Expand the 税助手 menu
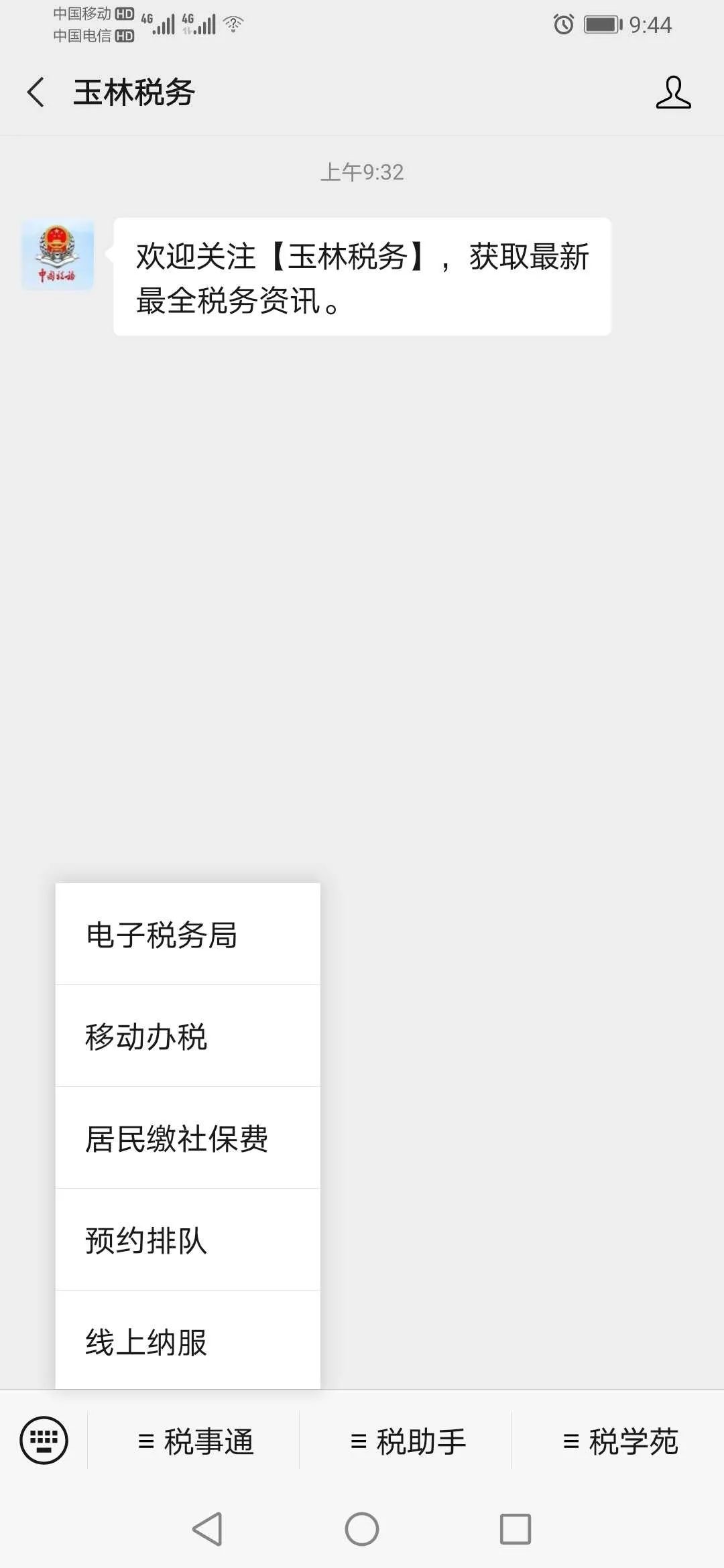The width and height of the screenshot is (724, 1568). (x=406, y=1441)
